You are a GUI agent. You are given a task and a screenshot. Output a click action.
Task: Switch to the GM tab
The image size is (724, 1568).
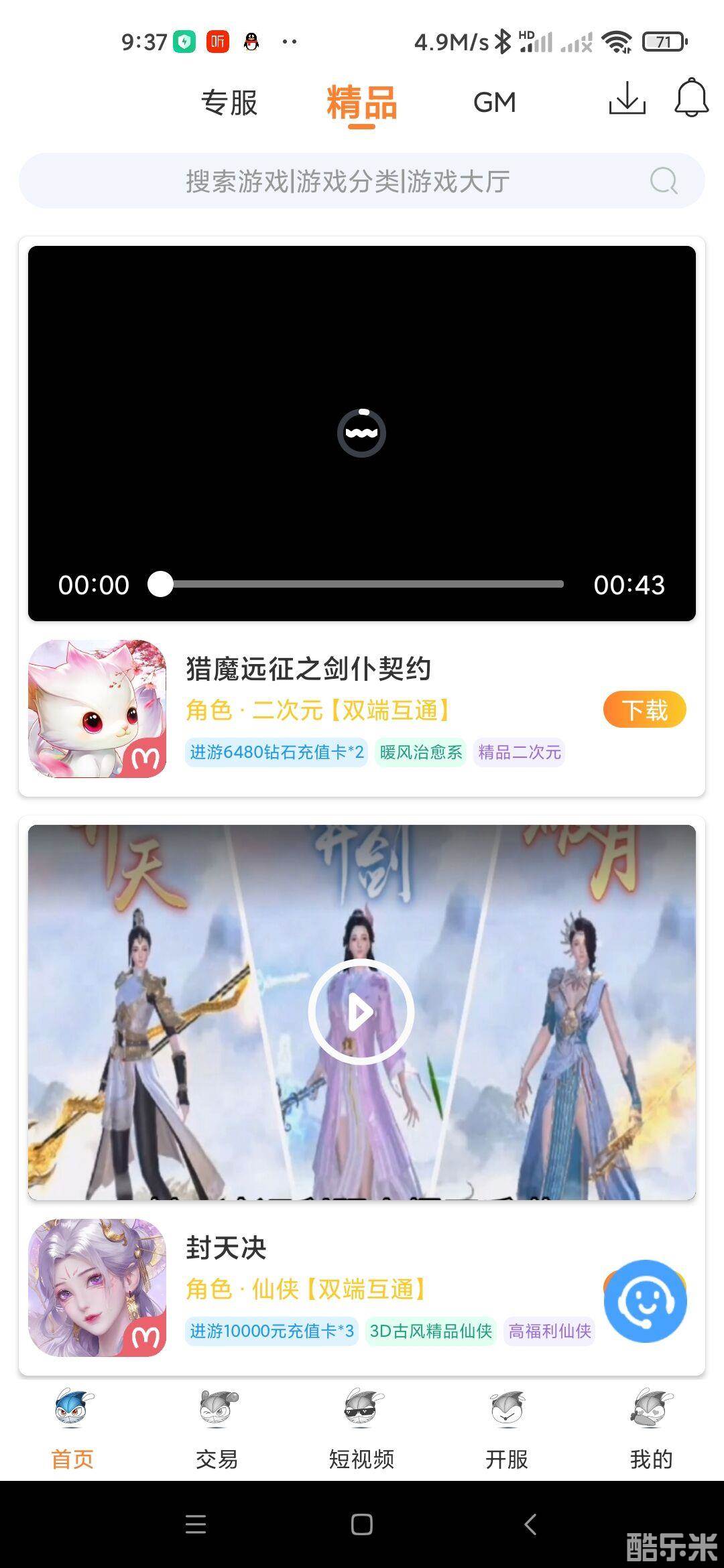494,102
